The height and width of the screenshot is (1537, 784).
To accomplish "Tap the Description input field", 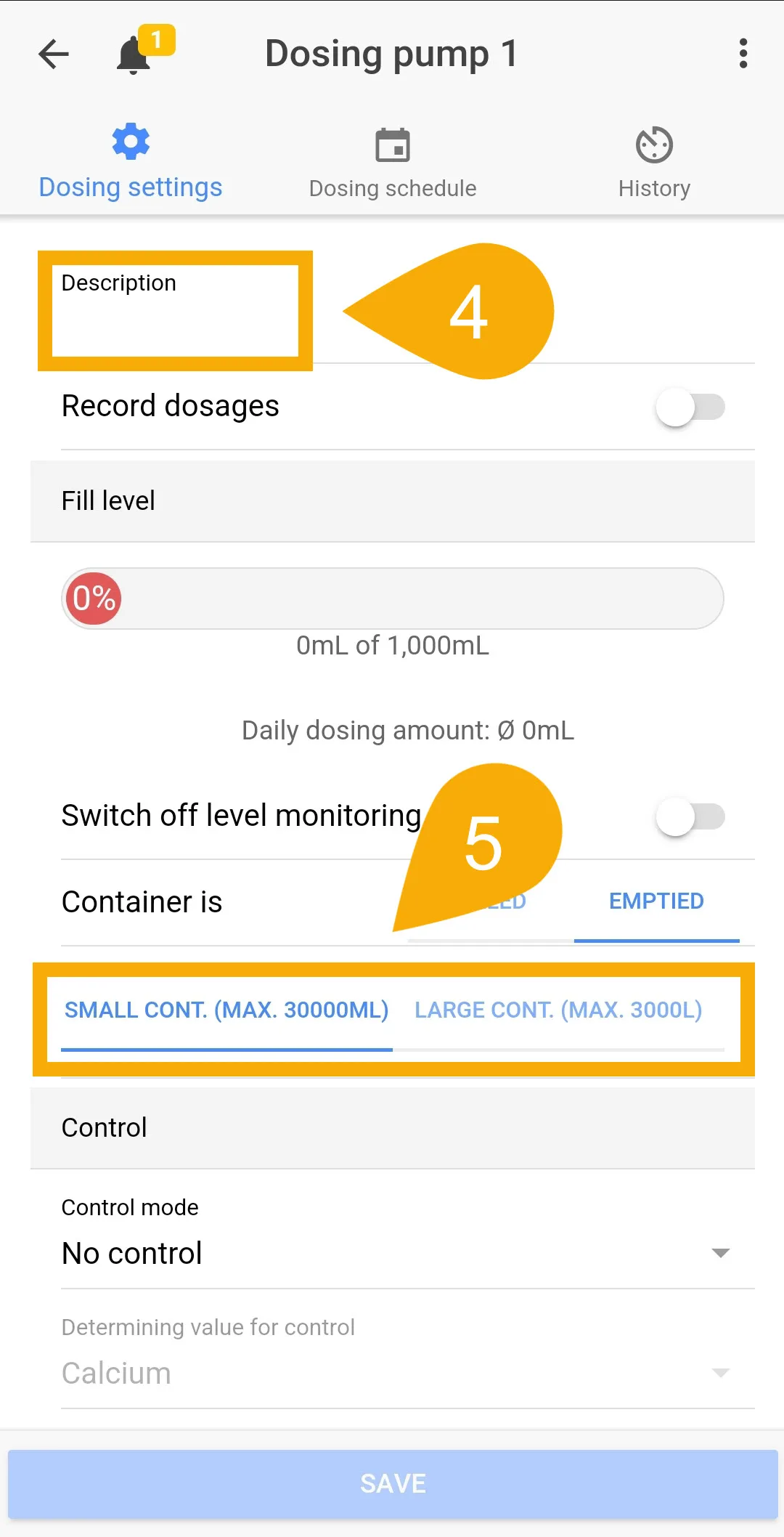I will pyautogui.click(x=175, y=311).
